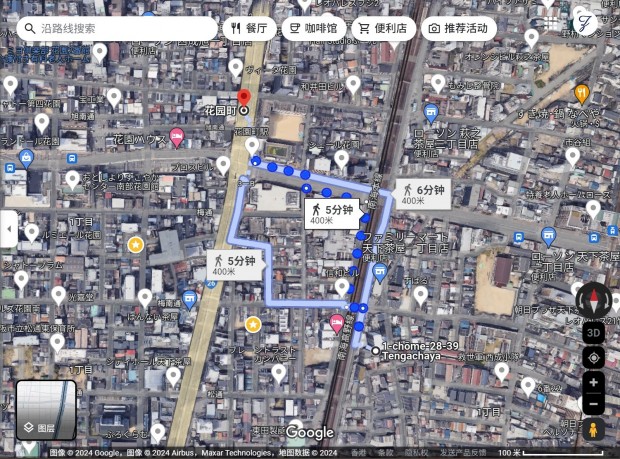This screenshot has width=620, height=459.
Task: Zoom out on the map
Action: pyautogui.click(x=593, y=404)
